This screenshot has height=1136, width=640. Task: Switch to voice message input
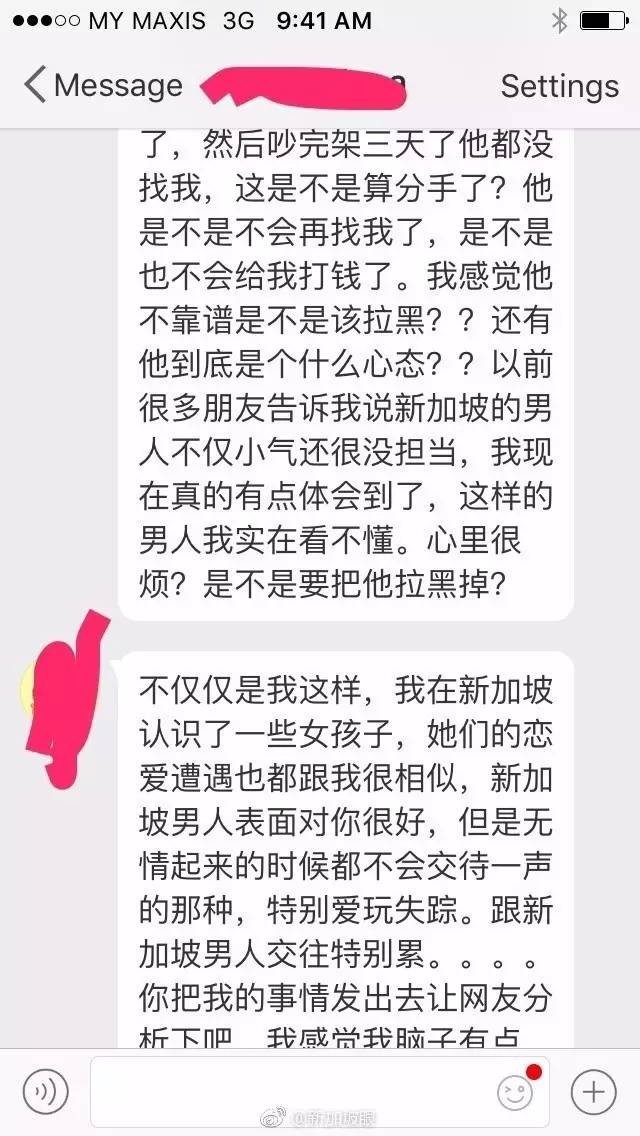click(x=45, y=1090)
